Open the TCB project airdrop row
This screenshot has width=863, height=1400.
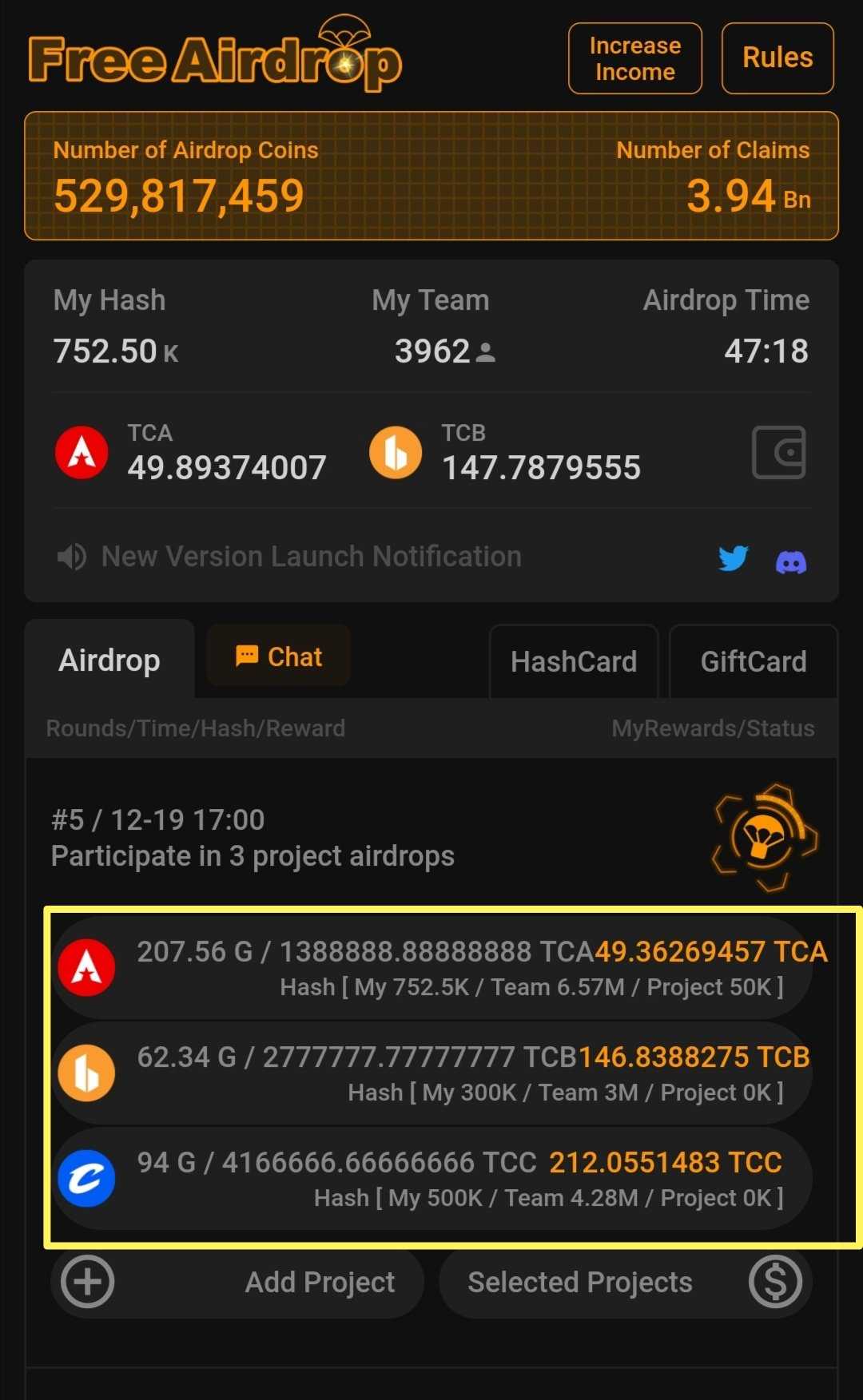(432, 1073)
